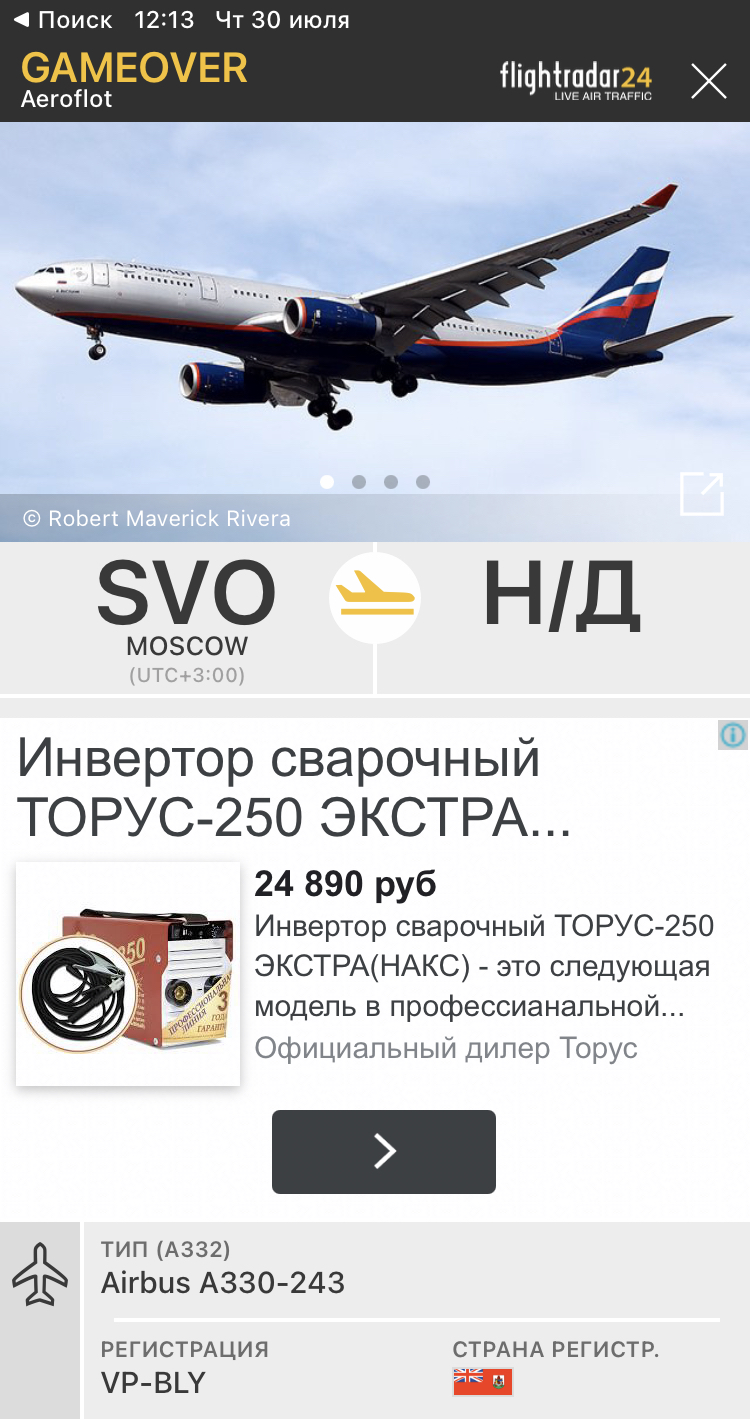Tap the arrow button in the ТОРУС-250 ad
Screen dimensions: 750x1419
tap(384, 1151)
